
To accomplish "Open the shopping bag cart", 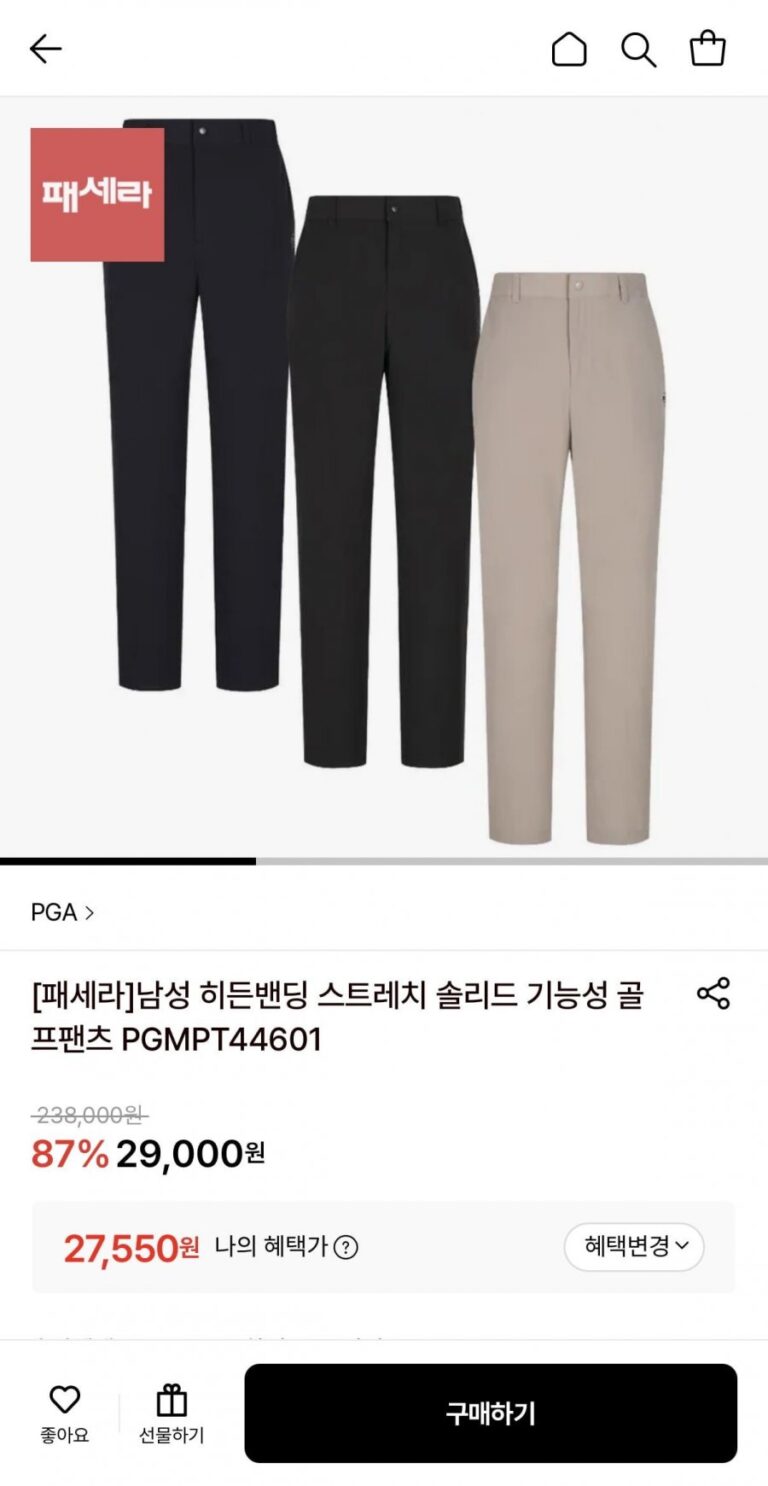I will click(708, 48).
